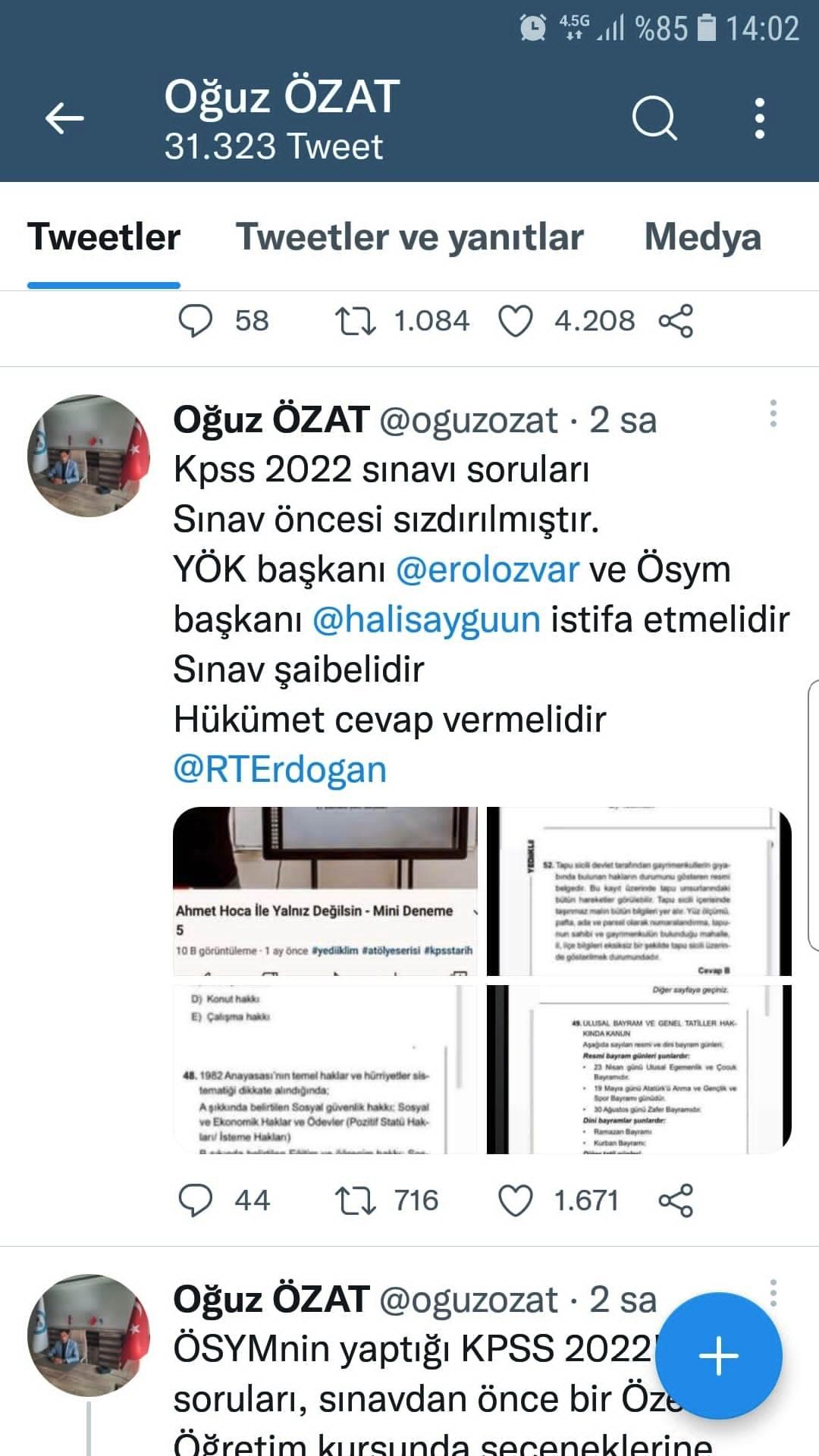Reply to the tweet with 58 comments

tap(195, 321)
